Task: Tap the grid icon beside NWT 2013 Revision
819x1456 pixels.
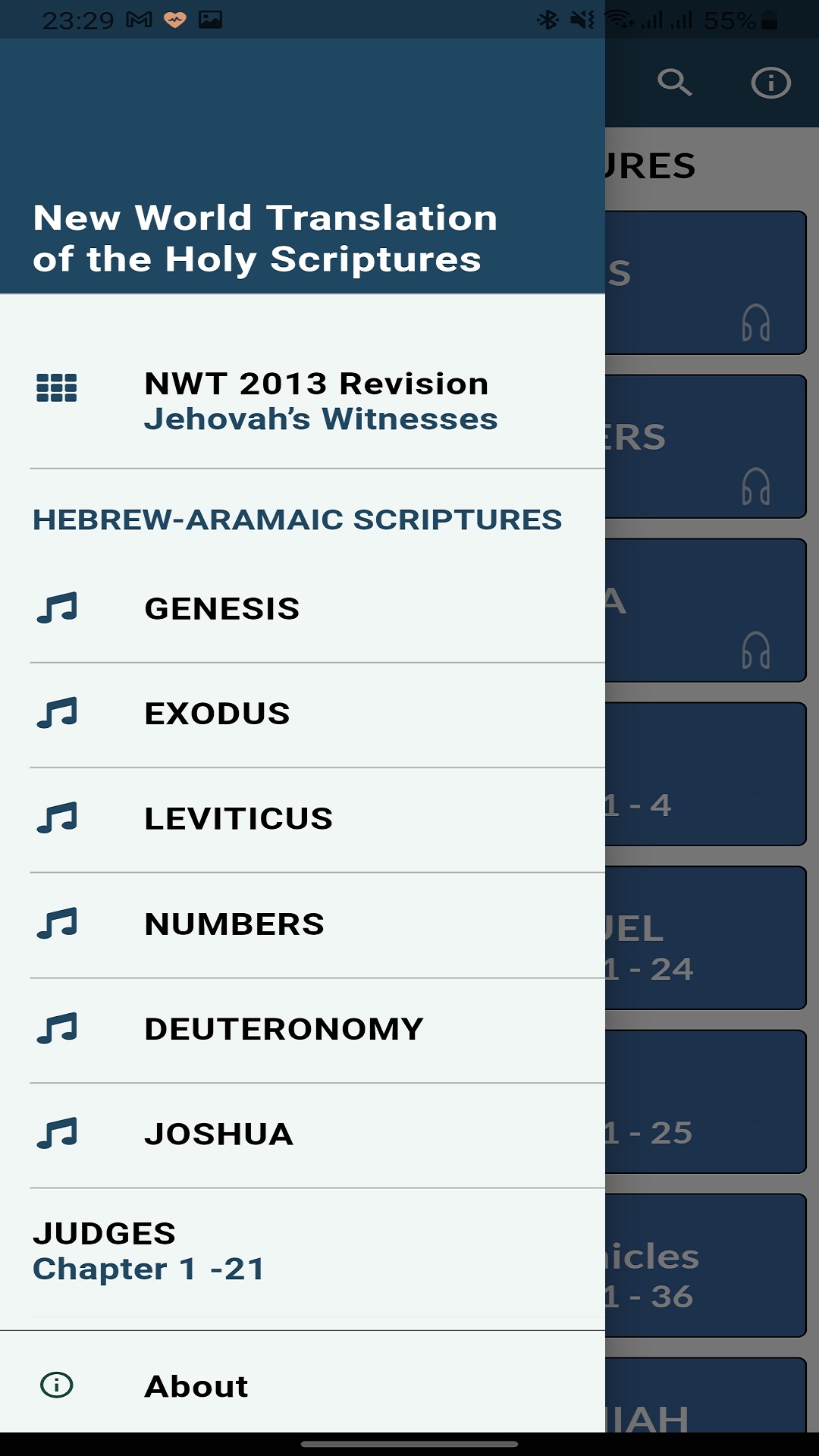Action: click(x=57, y=387)
